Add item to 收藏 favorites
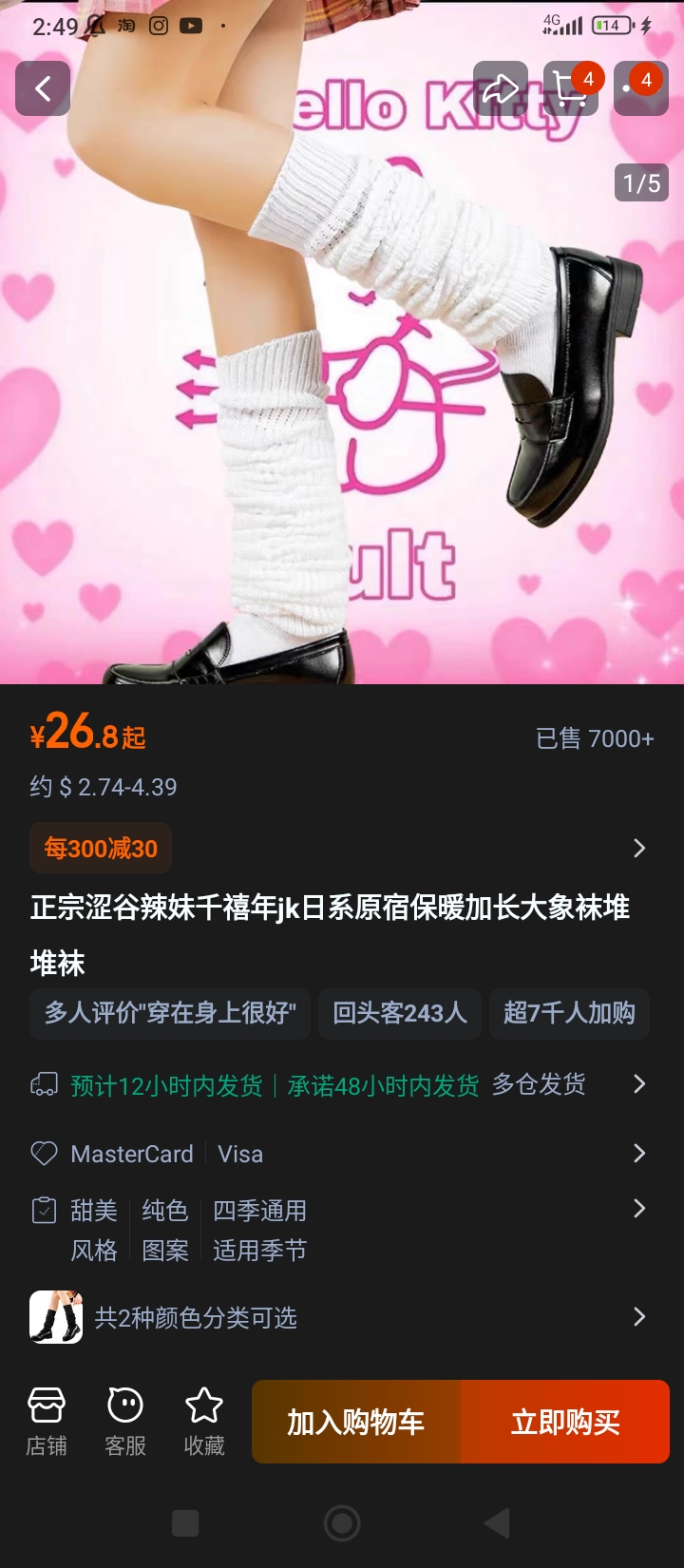The width and height of the screenshot is (684, 1568). (204, 1422)
